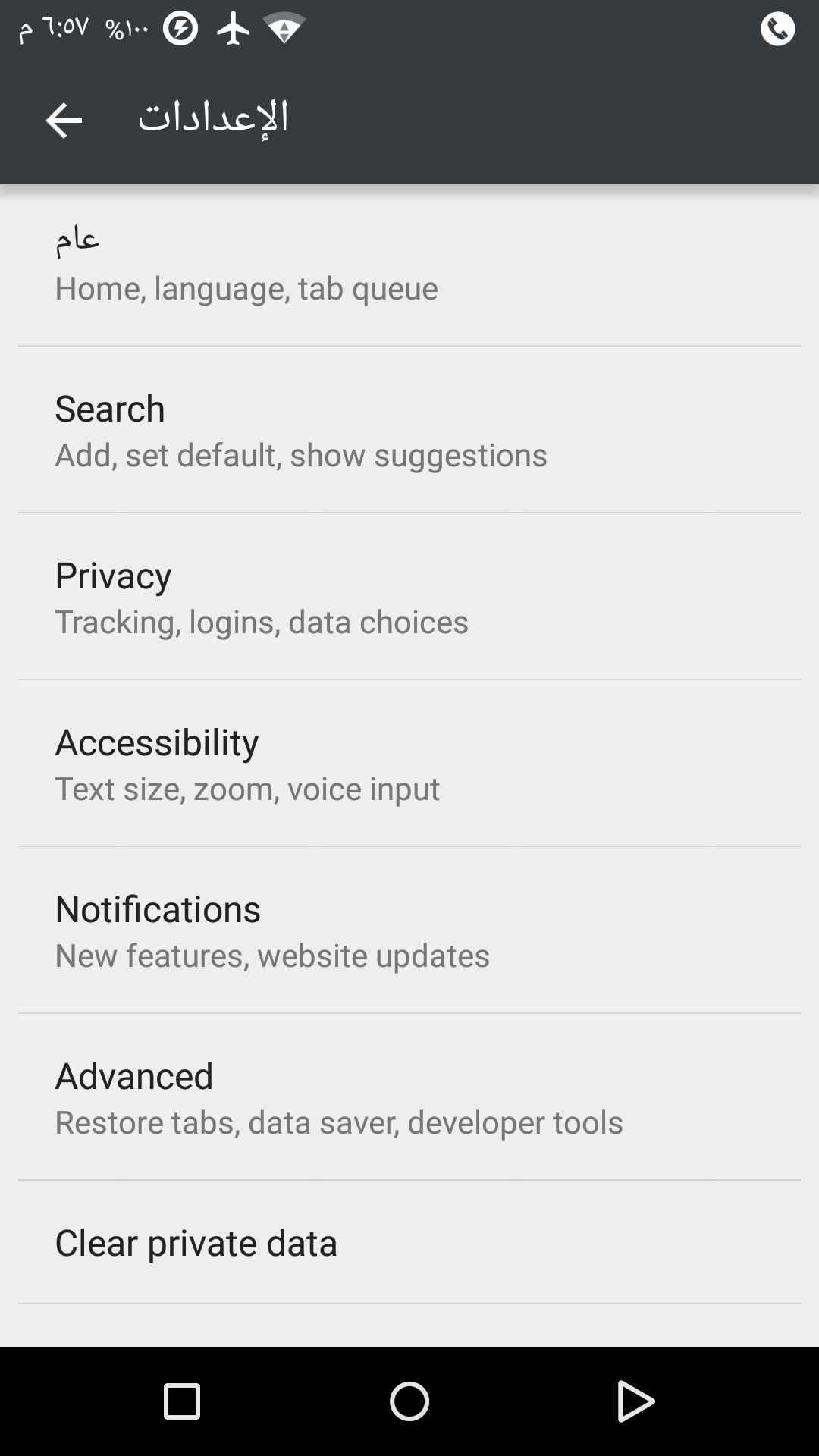Open Accessibility settings

(x=409, y=764)
